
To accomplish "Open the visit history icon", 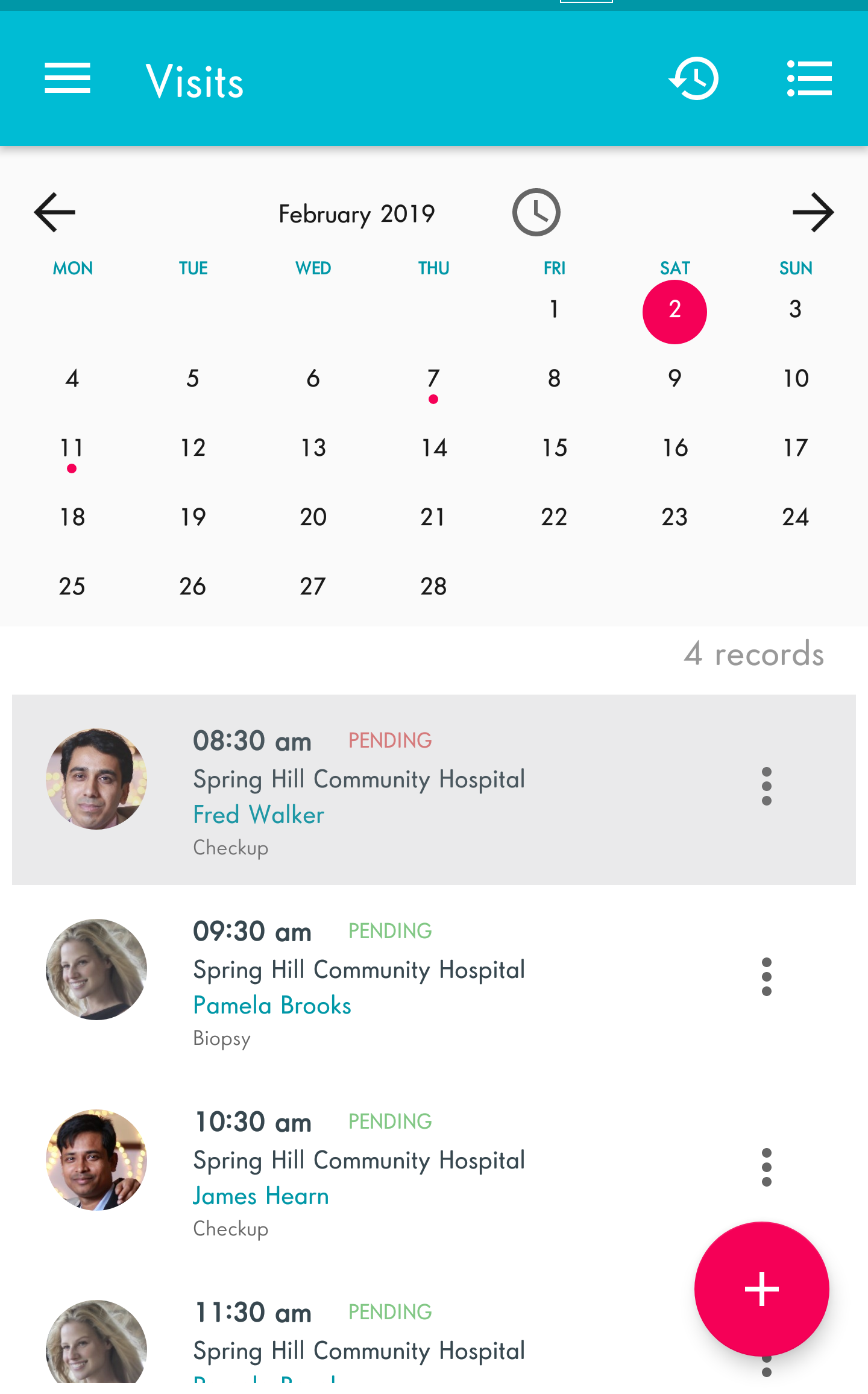I will pos(694,78).
